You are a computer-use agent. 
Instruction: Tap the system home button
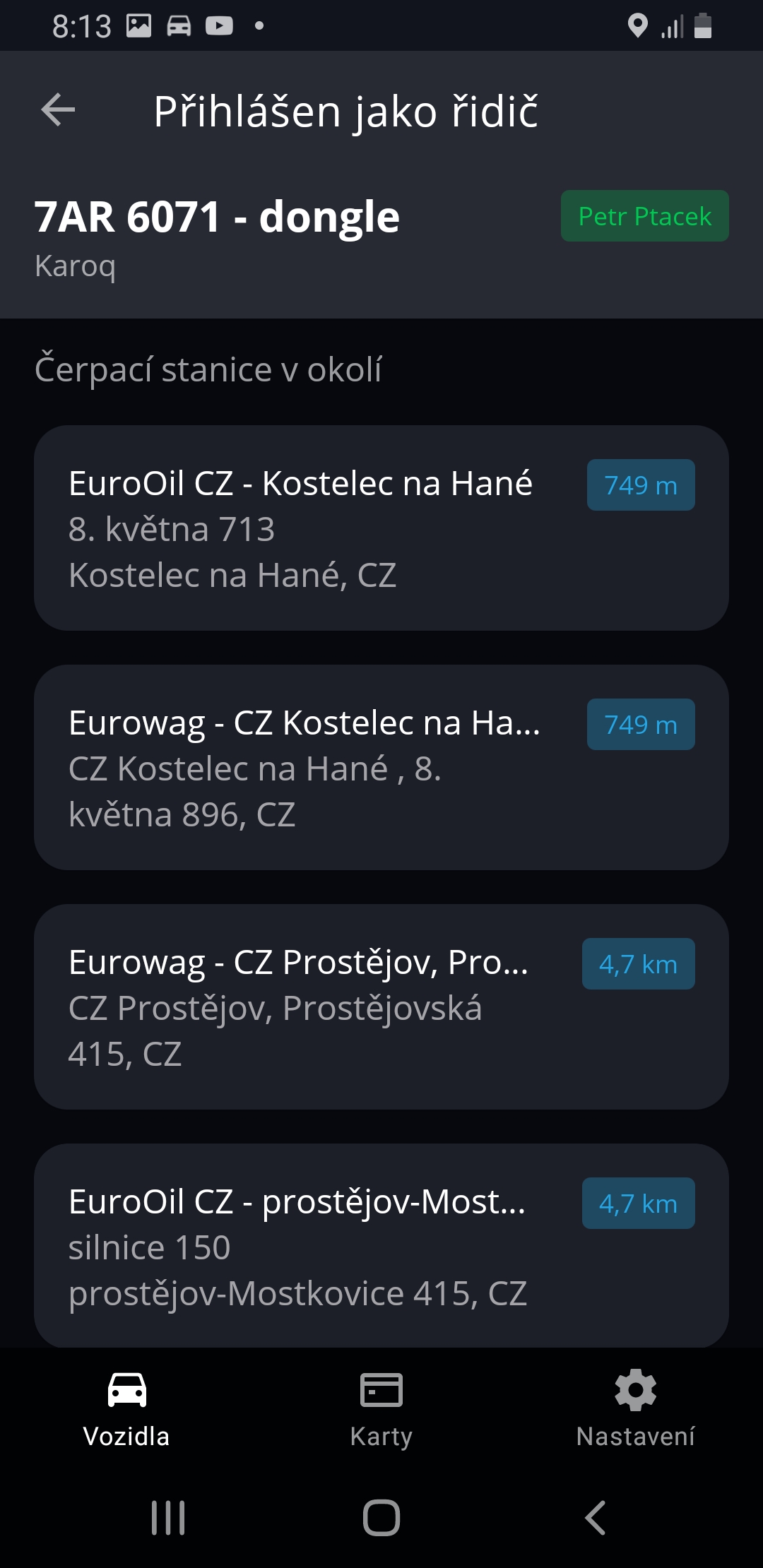[x=381, y=1517]
